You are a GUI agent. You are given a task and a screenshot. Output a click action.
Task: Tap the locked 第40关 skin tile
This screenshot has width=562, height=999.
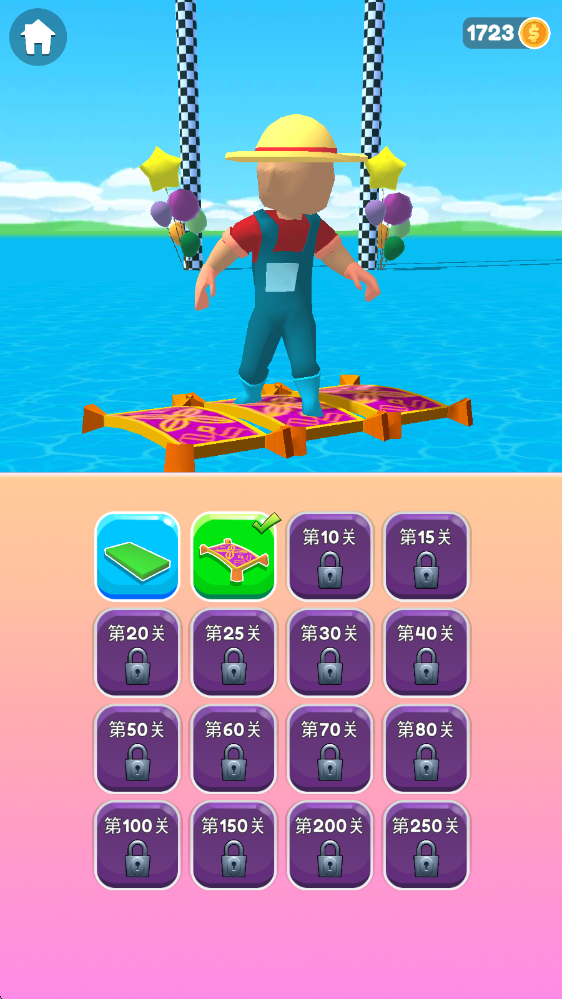point(426,652)
